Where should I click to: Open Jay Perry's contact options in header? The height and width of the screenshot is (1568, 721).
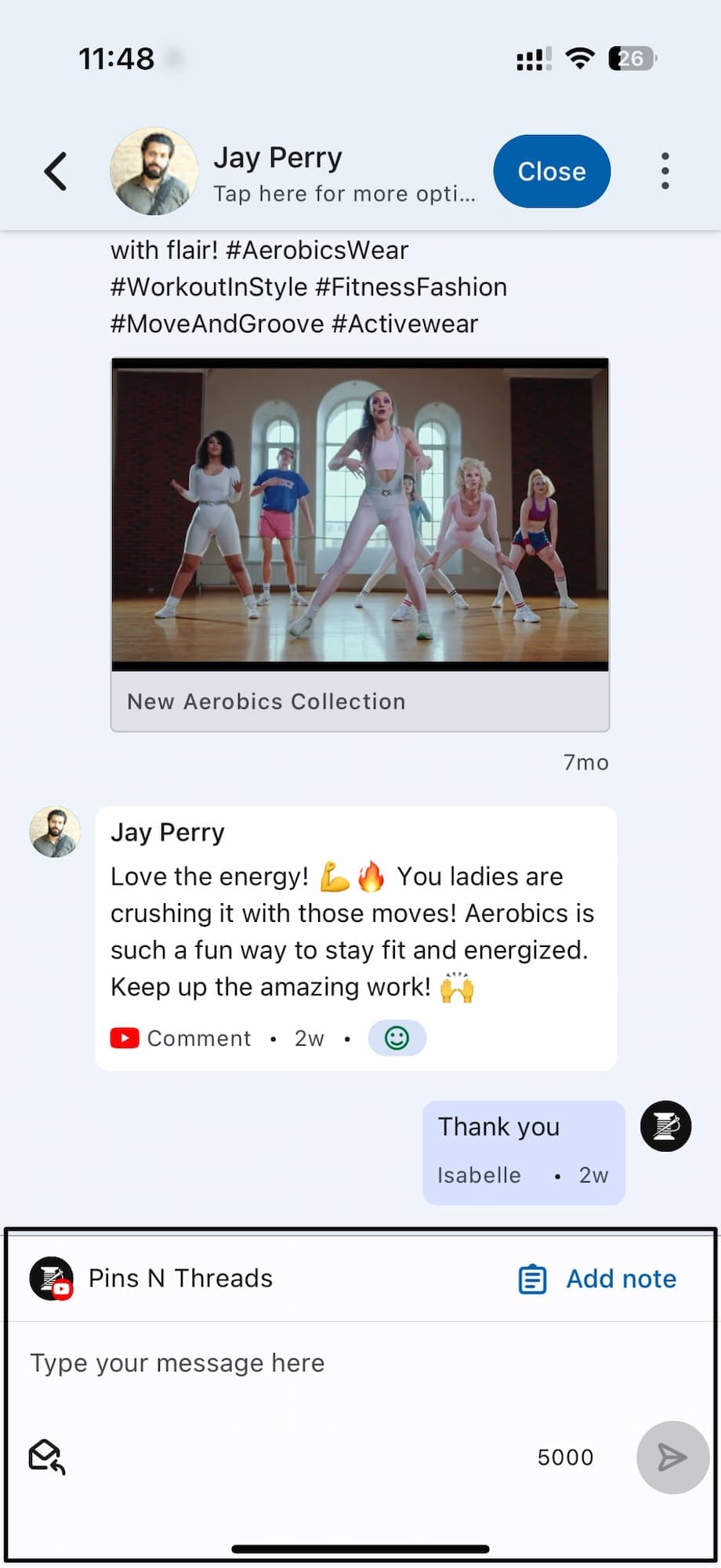[x=343, y=172]
